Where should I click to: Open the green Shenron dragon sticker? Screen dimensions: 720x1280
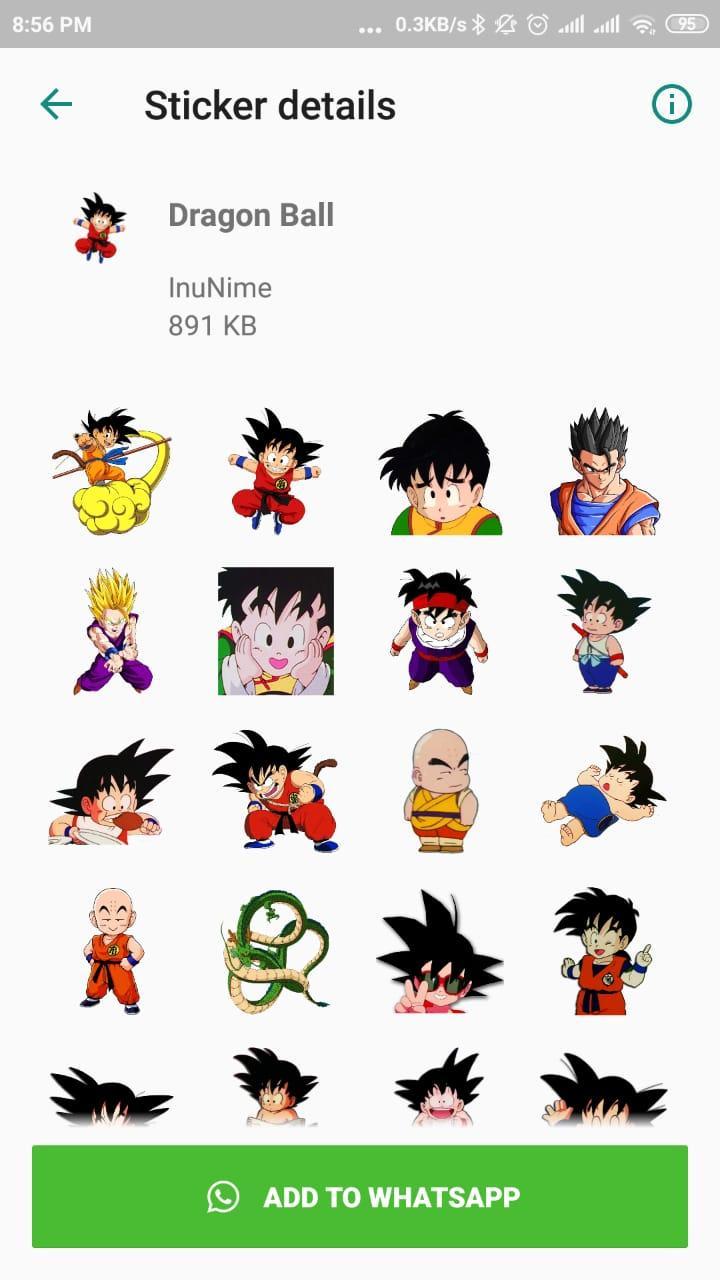(274, 950)
